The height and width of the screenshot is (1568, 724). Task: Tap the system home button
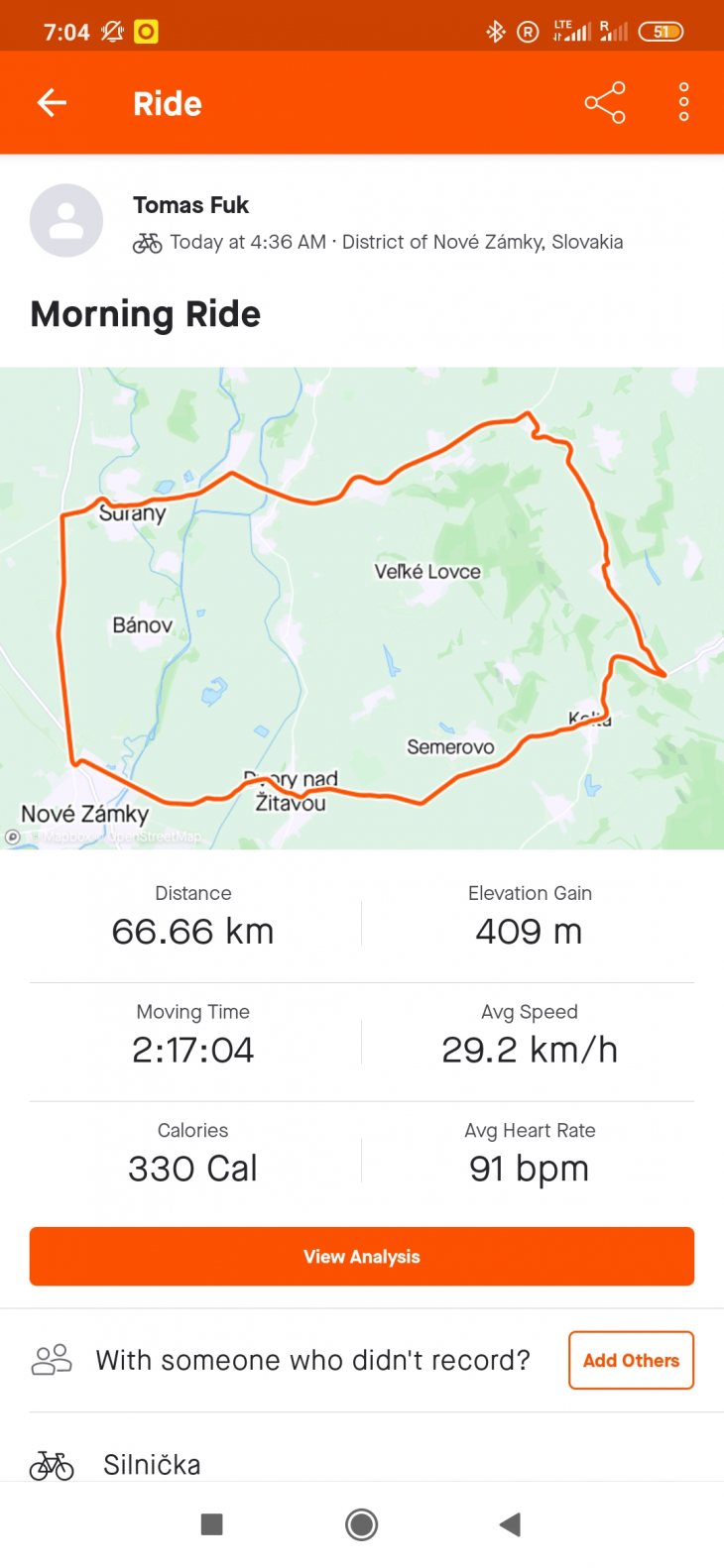pyautogui.click(x=362, y=1524)
